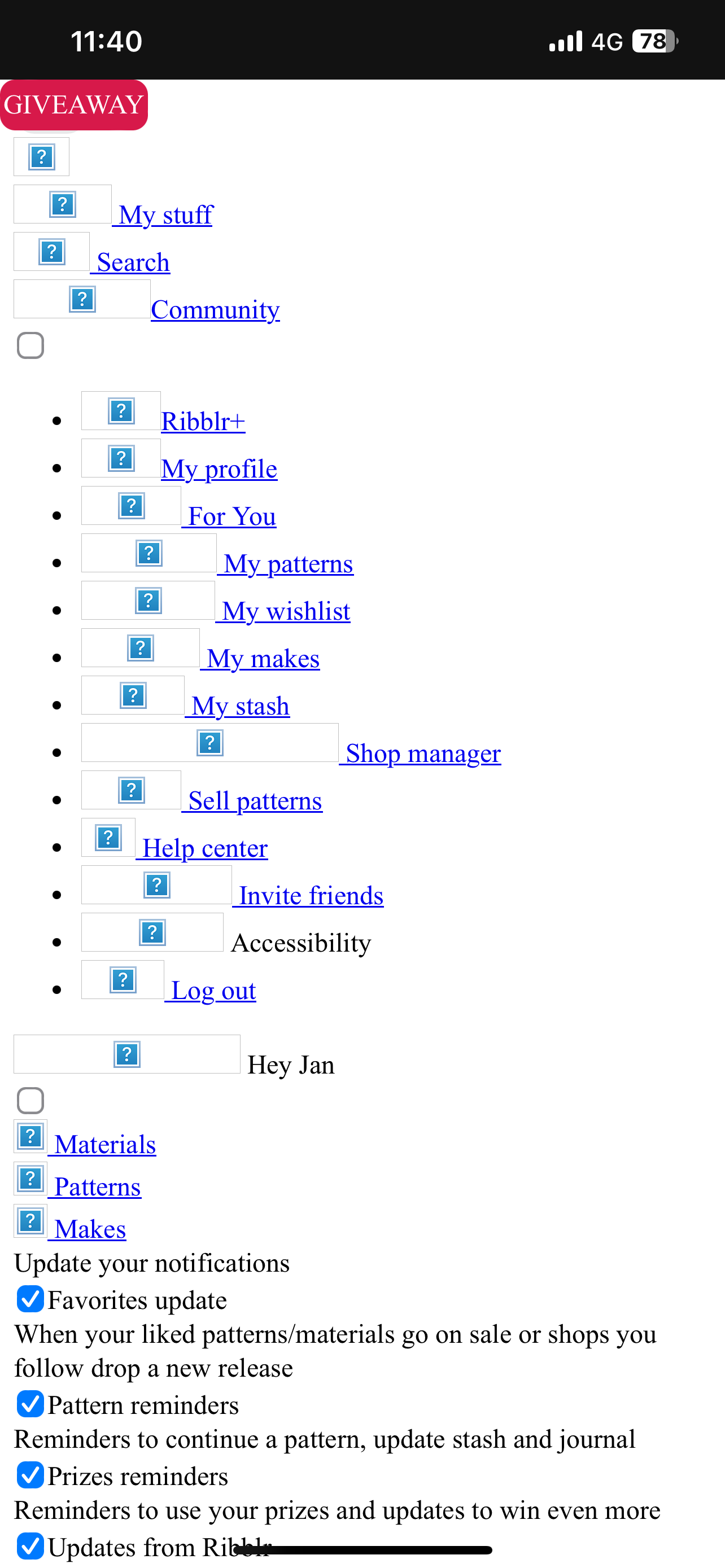Go to Search
This screenshot has width=725, height=1568.
click(133, 262)
